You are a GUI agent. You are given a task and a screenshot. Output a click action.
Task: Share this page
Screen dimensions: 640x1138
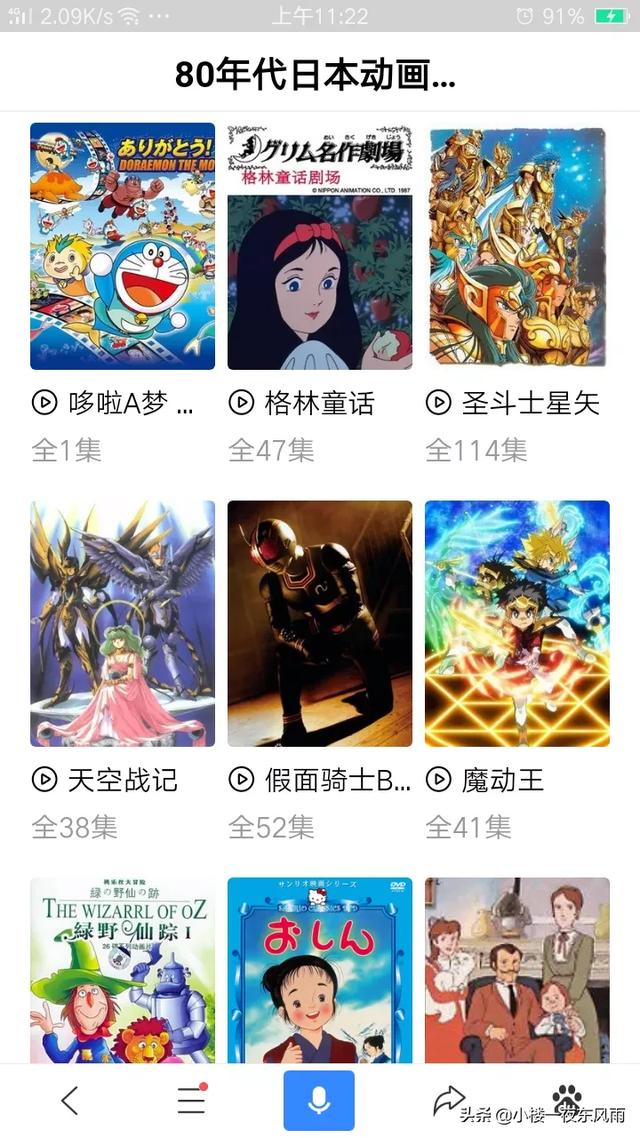[x=449, y=1100]
